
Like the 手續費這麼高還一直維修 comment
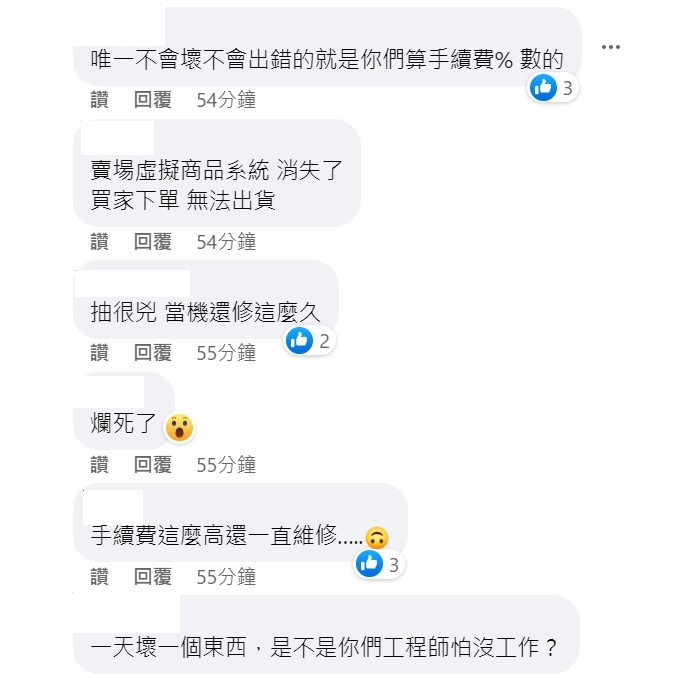[99, 576]
